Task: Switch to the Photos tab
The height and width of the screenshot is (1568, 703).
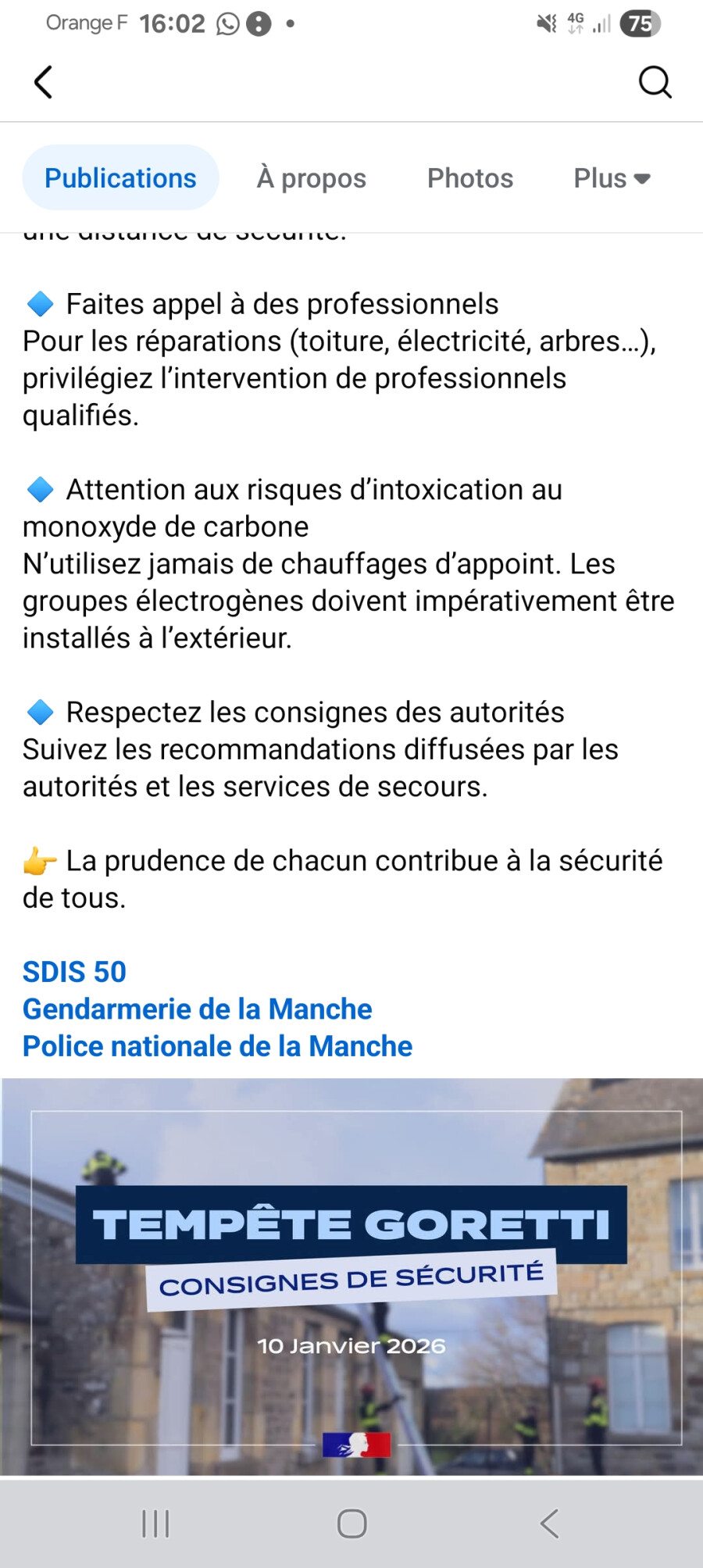Action: [x=470, y=178]
